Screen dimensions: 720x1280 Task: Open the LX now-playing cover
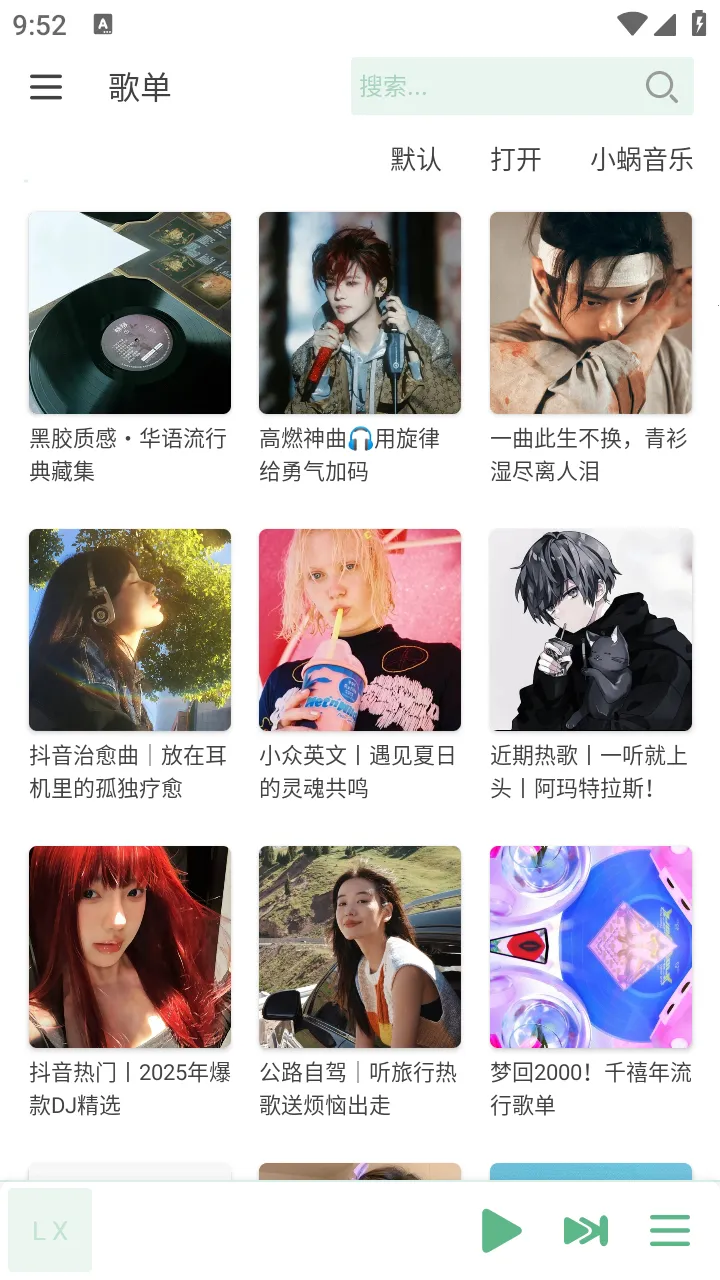tap(50, 1230)
